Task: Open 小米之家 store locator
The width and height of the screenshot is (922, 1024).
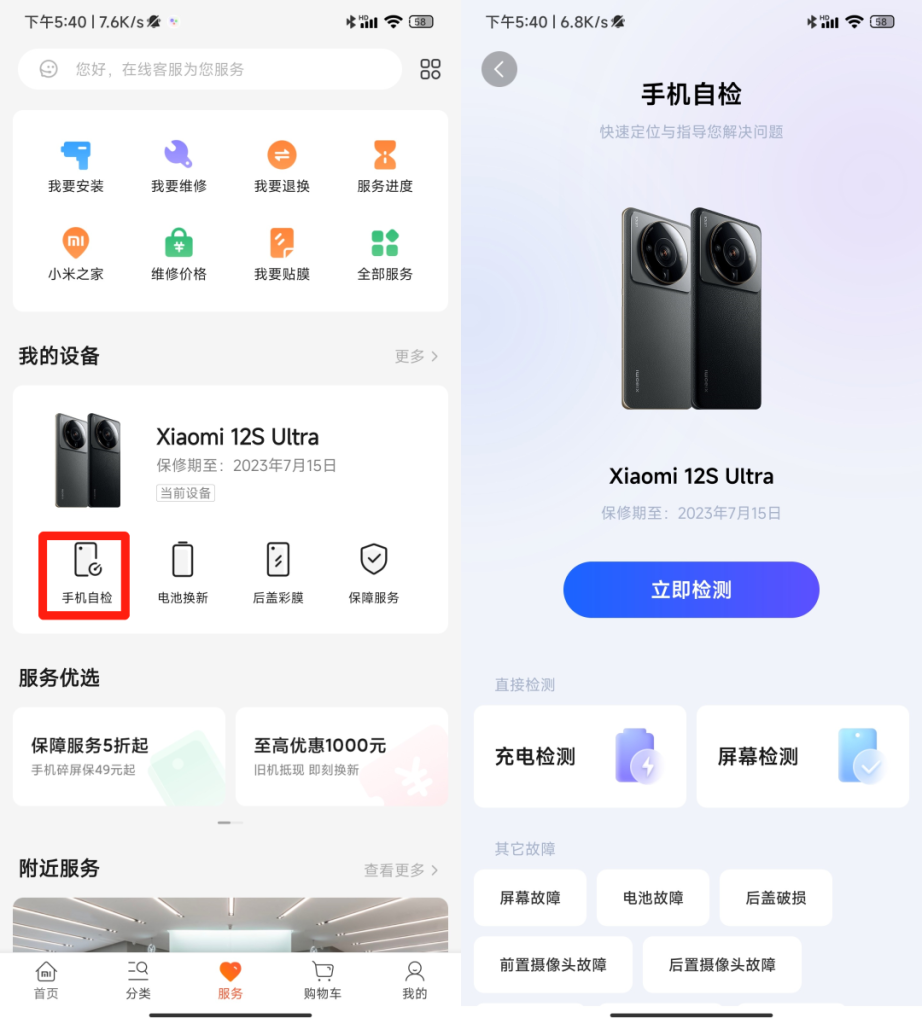Action: point(76,254)
